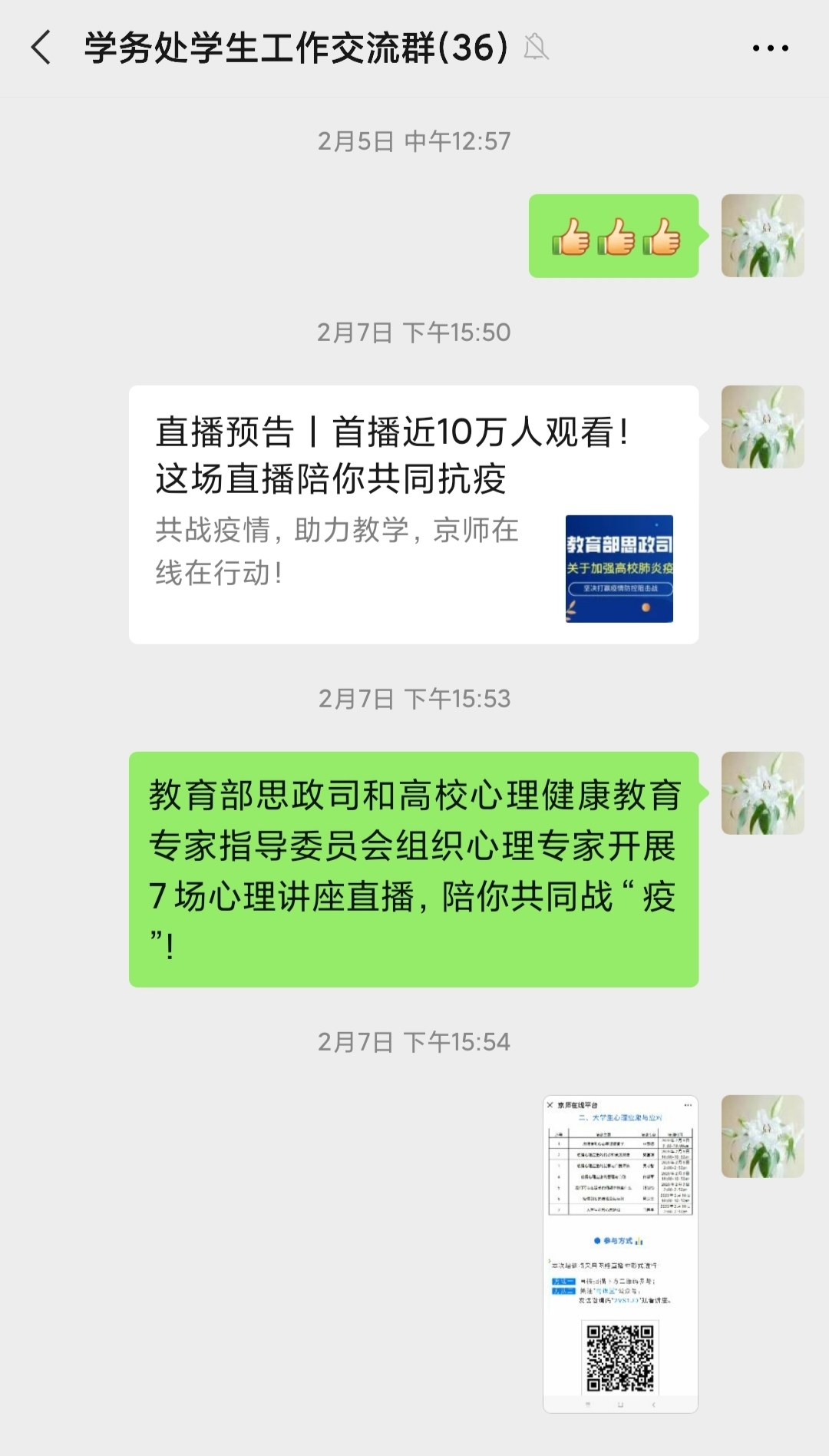Go back from the group chat
Screen dimensions: 829x1456
pos(41,48)
